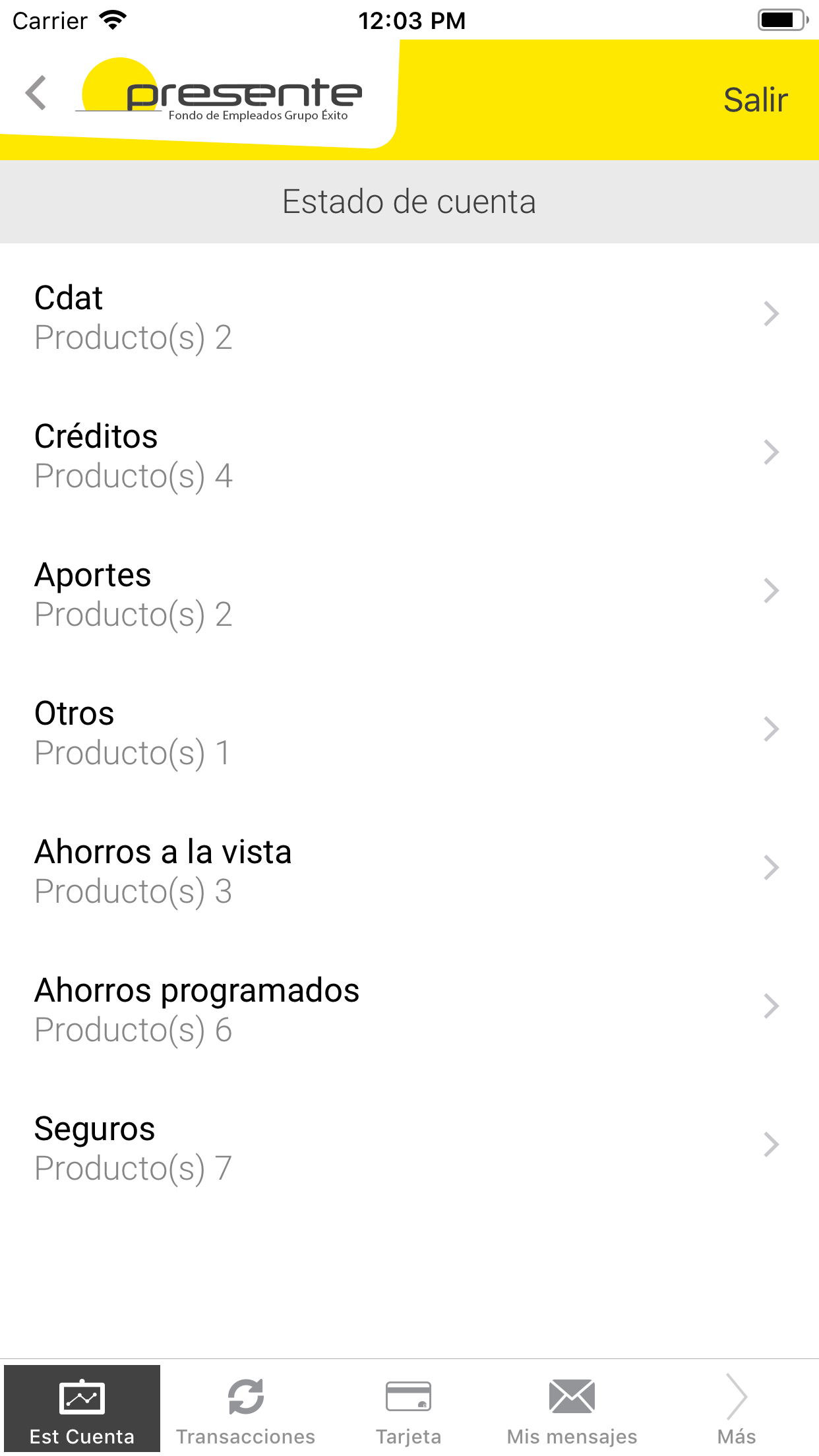This screenshot has width=819, height=1456.
Task: Show more options with Más
Action: click(x=736, y=1409)
